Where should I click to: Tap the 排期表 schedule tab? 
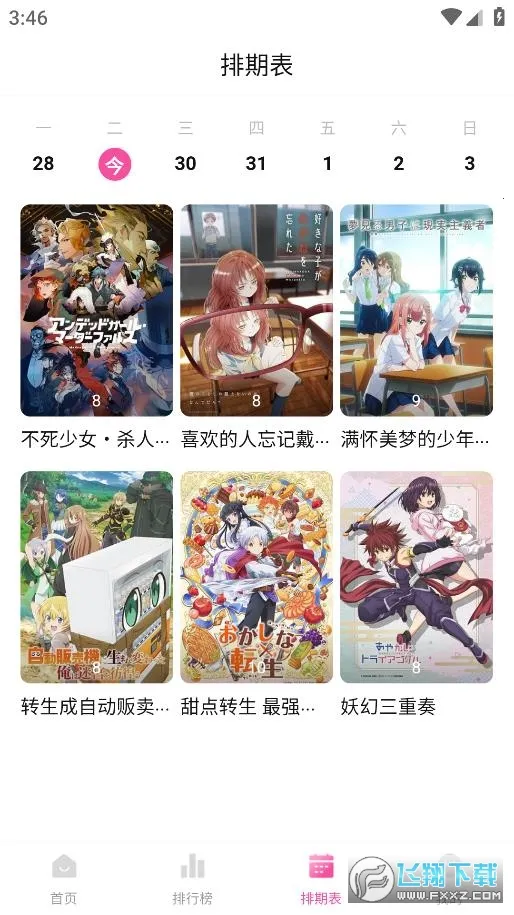click(x=321, y=879)
